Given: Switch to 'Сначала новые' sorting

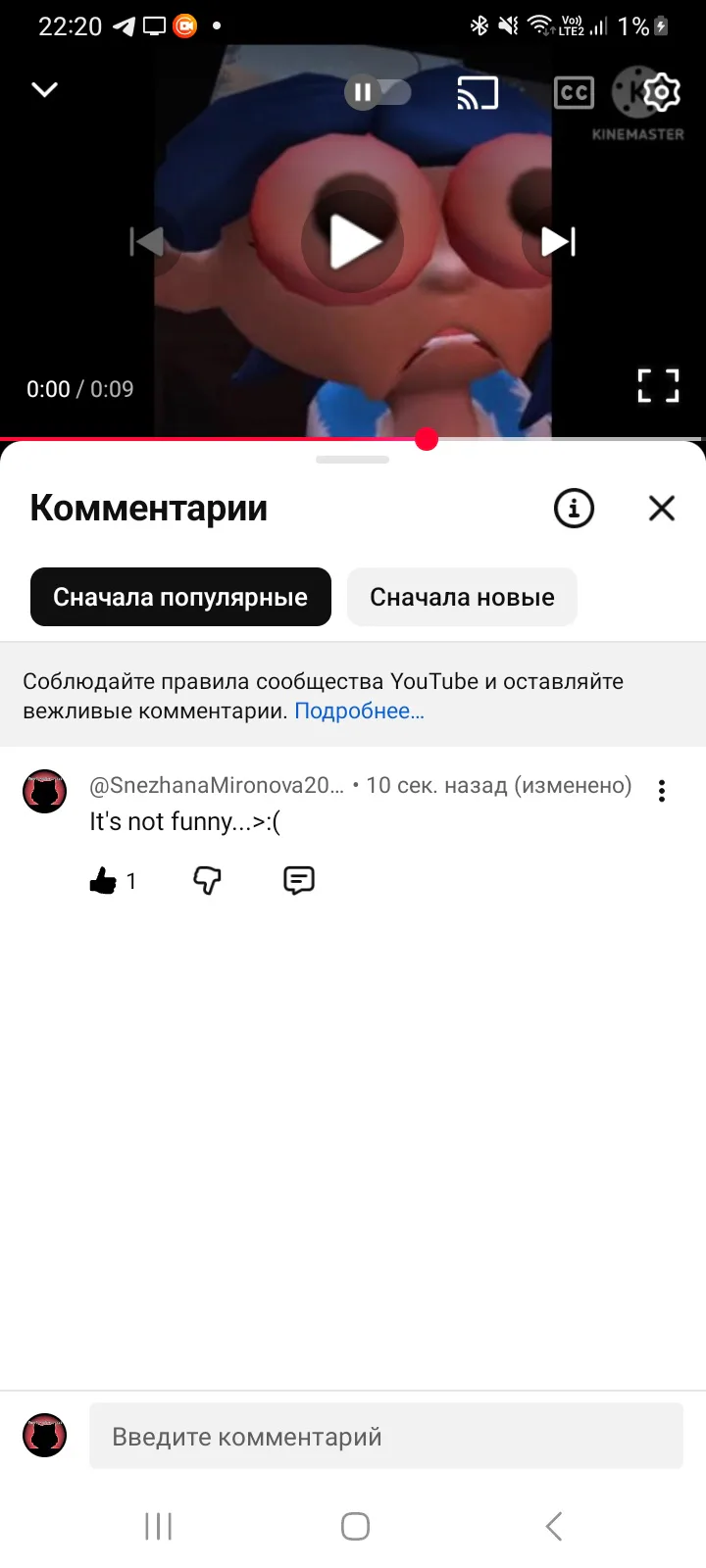Looking at the screenshot, I should [x=462, y=597].
